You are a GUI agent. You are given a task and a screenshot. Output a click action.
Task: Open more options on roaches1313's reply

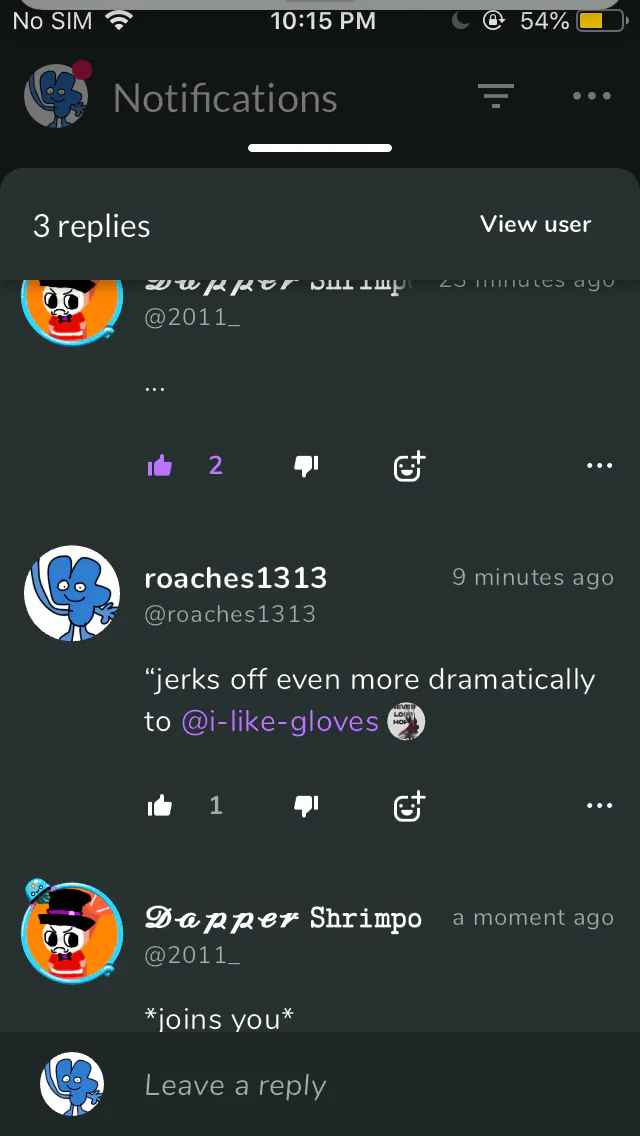click(x=599, y=806)
